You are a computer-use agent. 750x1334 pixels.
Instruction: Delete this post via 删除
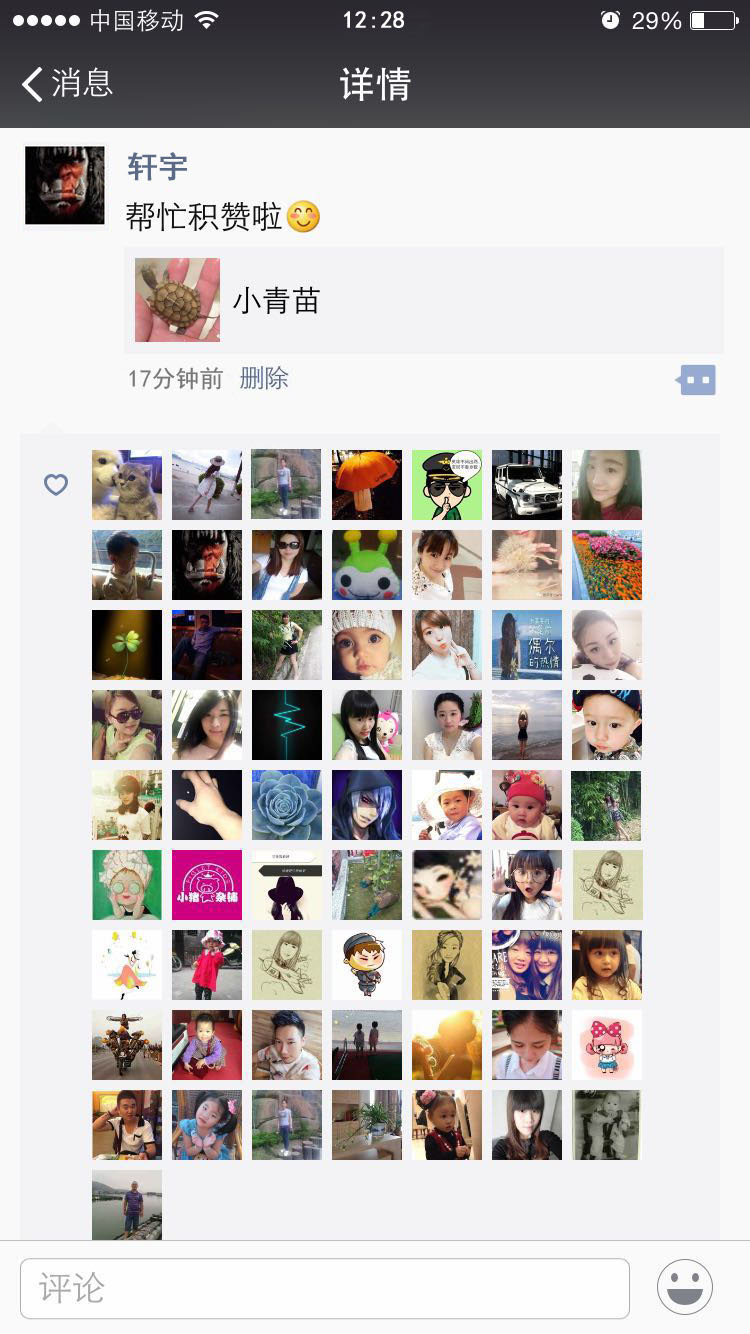point(264,378)
